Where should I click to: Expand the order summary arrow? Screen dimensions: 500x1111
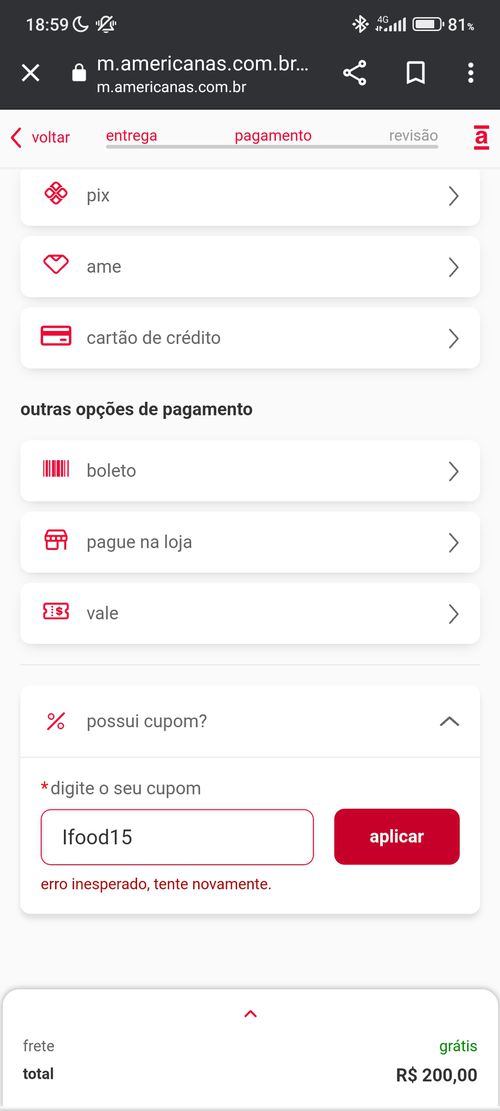[x=250, y=1014]
